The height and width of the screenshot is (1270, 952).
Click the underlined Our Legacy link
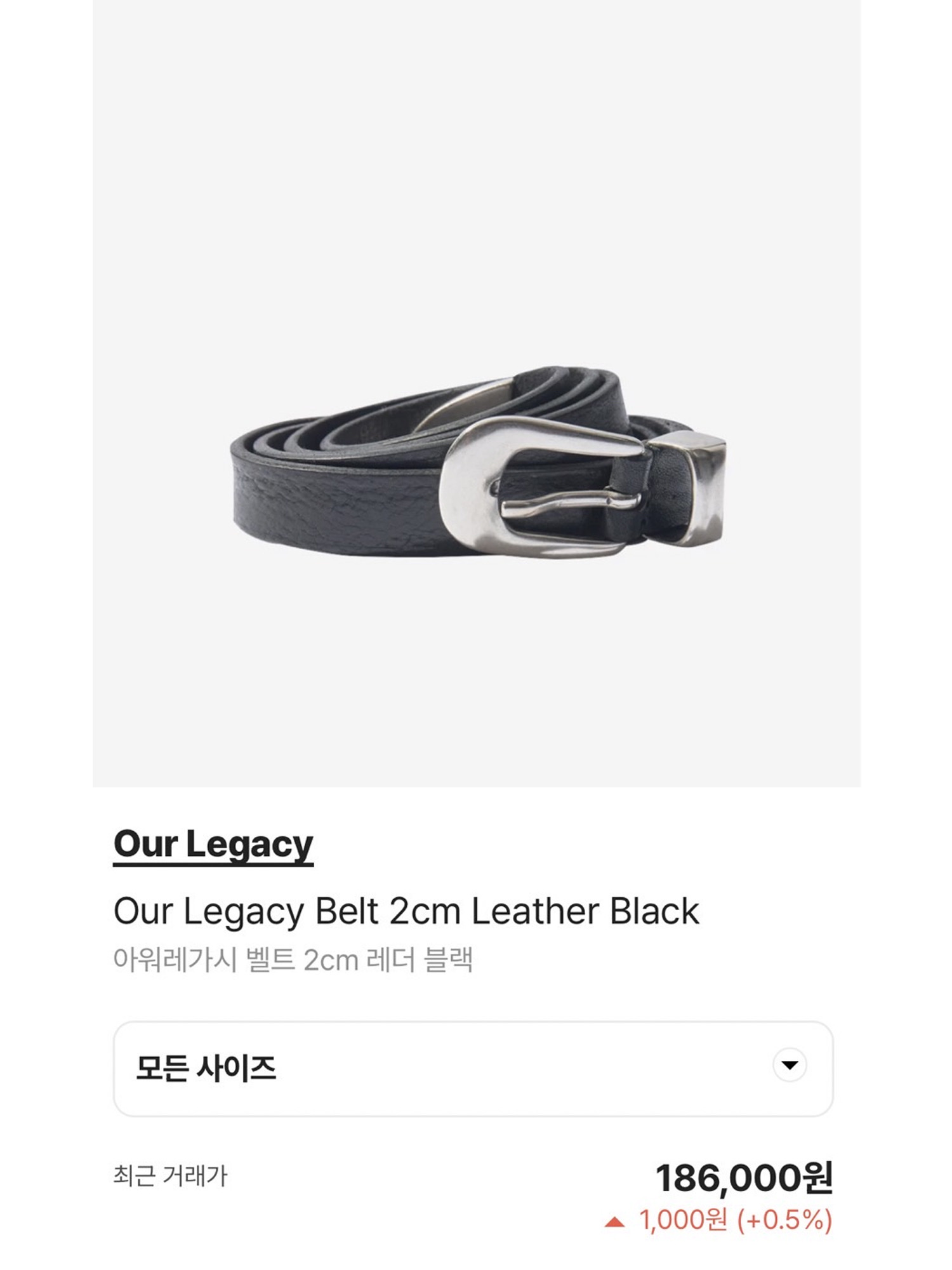coord(214,843)
